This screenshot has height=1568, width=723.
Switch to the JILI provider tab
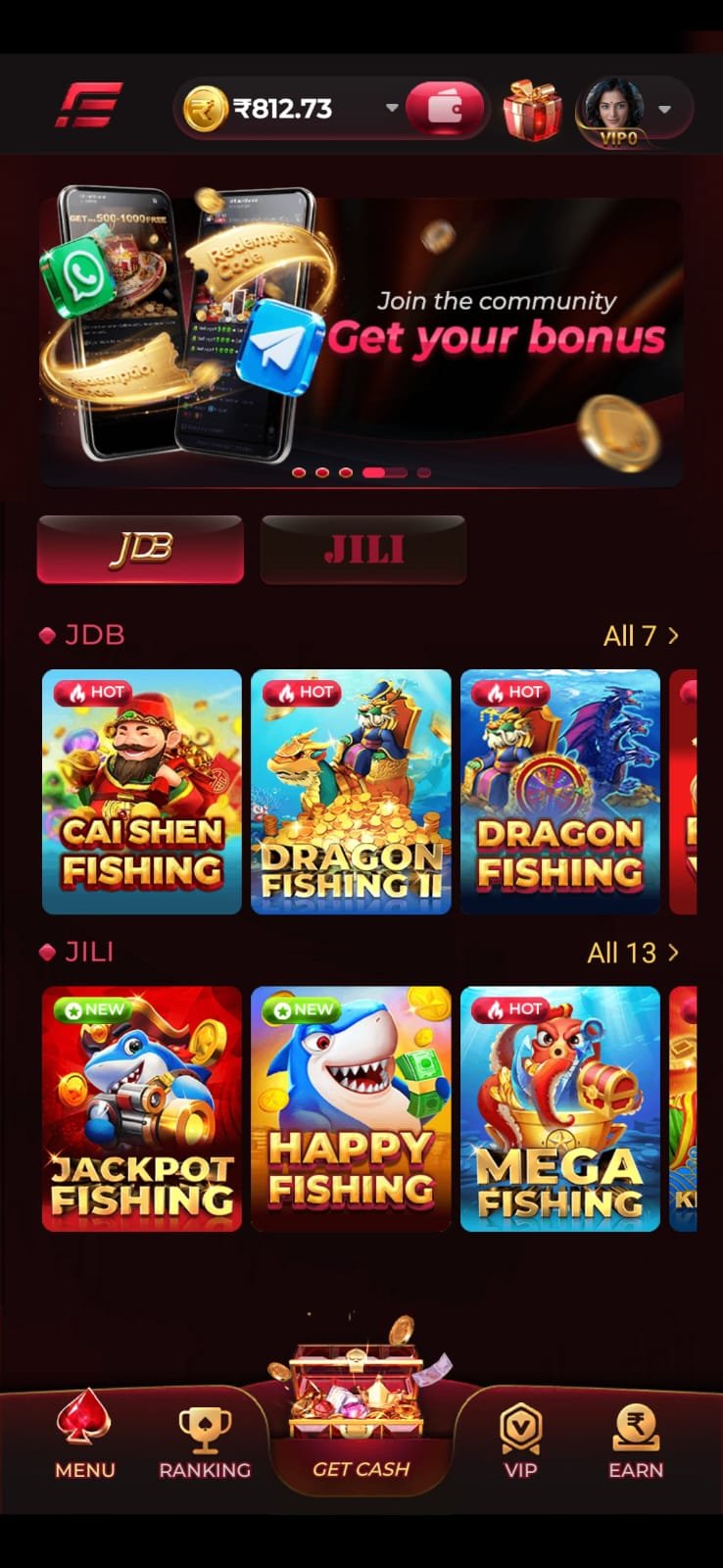[362, 549]
